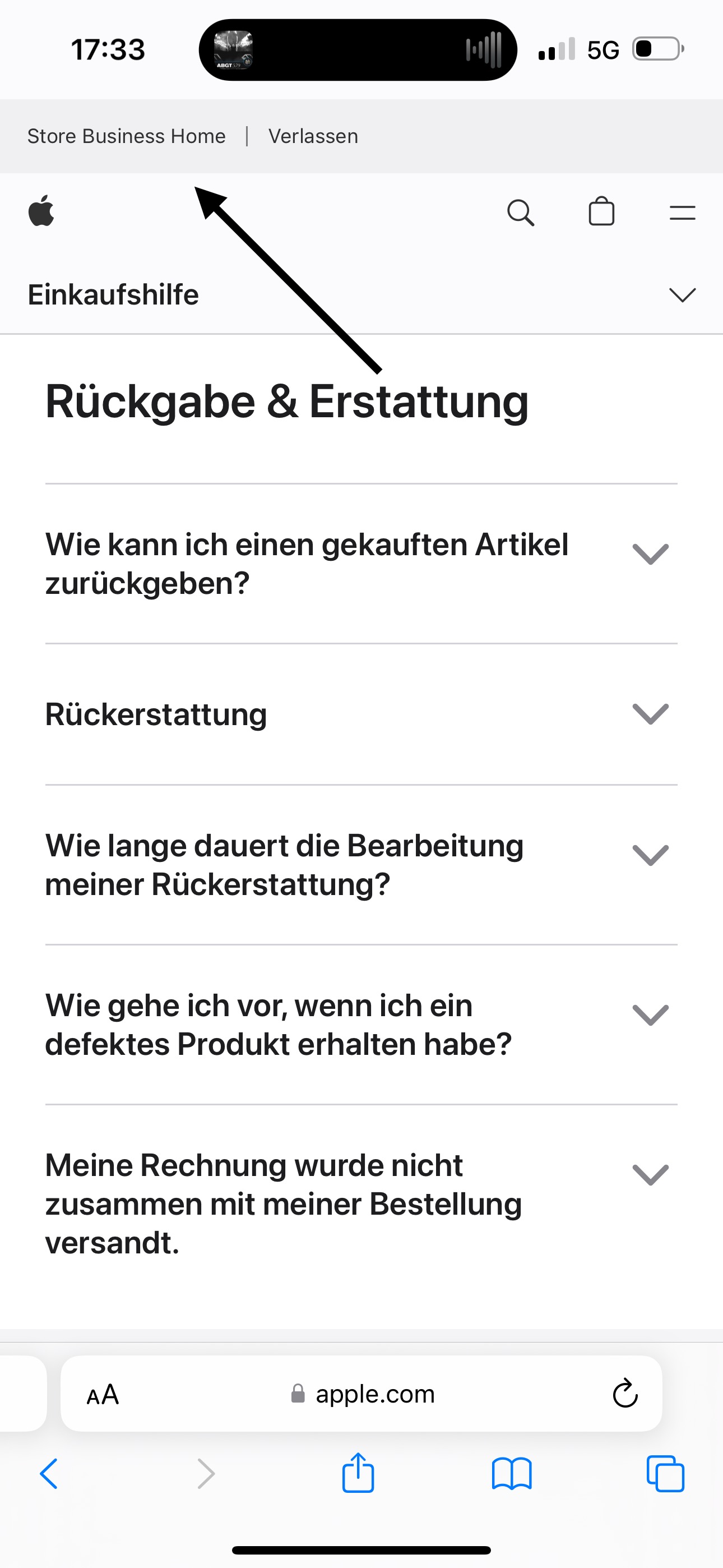This screenshot has width=723, height=1568.
Task: Show all open tabs
Action: coord(665,1474)
